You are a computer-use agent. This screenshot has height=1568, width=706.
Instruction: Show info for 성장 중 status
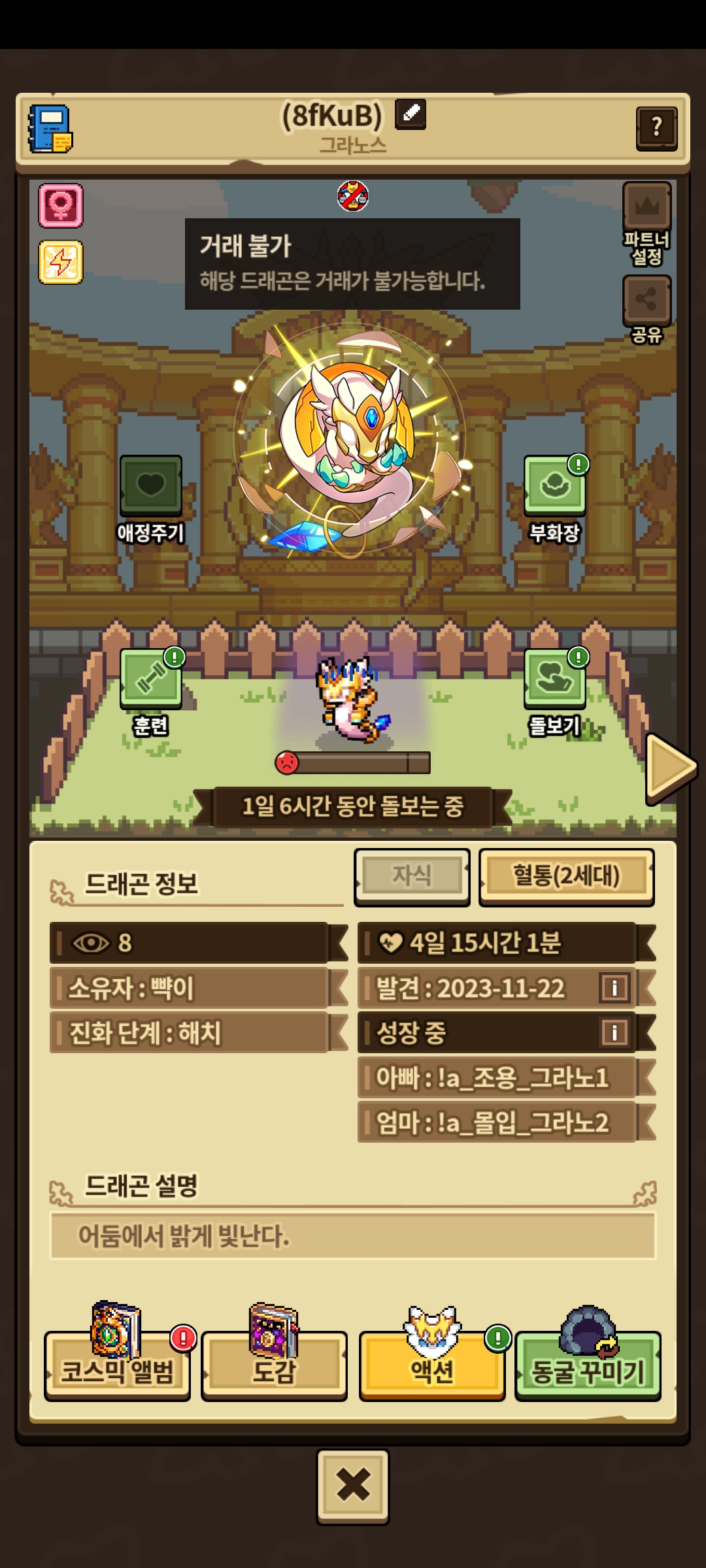click(614, 1033)
